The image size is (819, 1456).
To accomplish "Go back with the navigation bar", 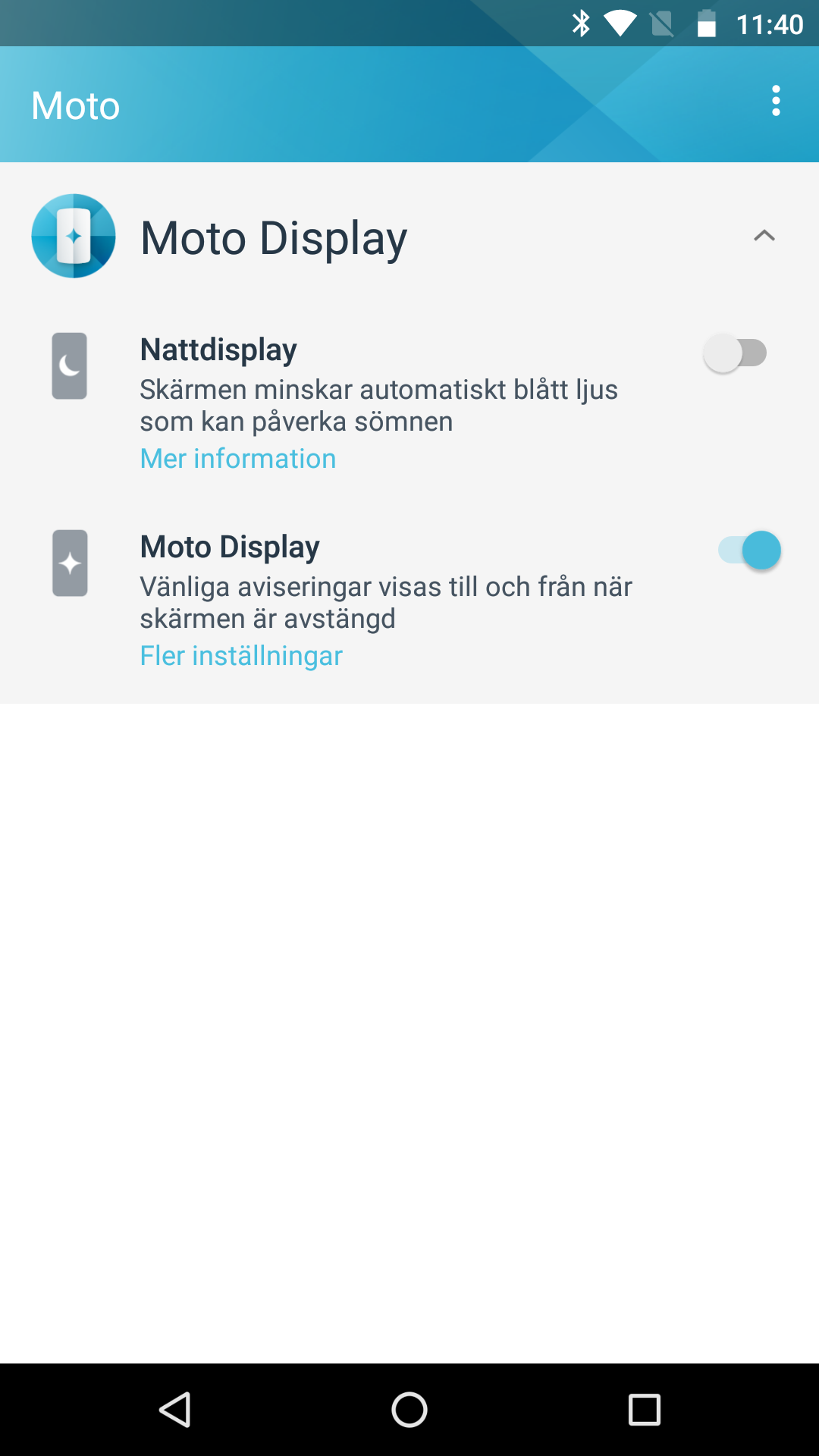I will pos(175,1410).
